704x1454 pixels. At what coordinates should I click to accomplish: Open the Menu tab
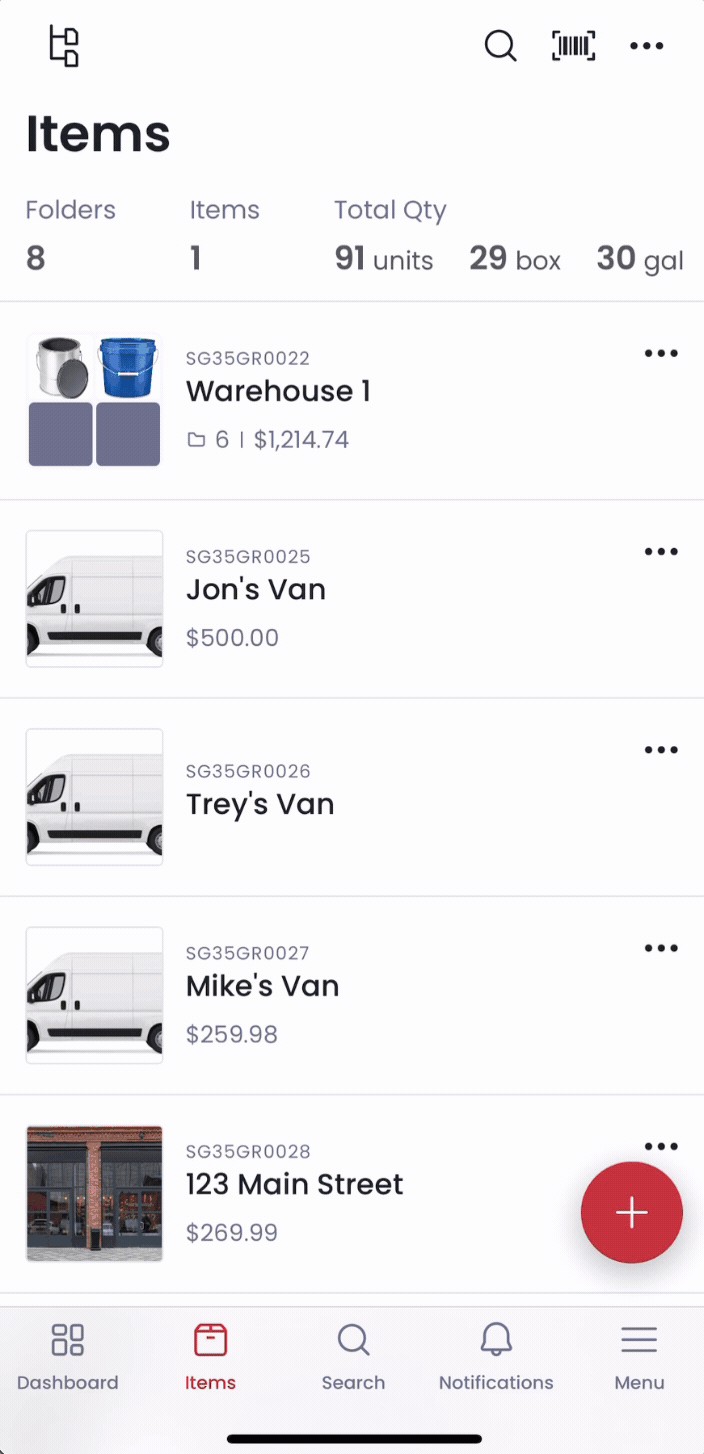639,1356
